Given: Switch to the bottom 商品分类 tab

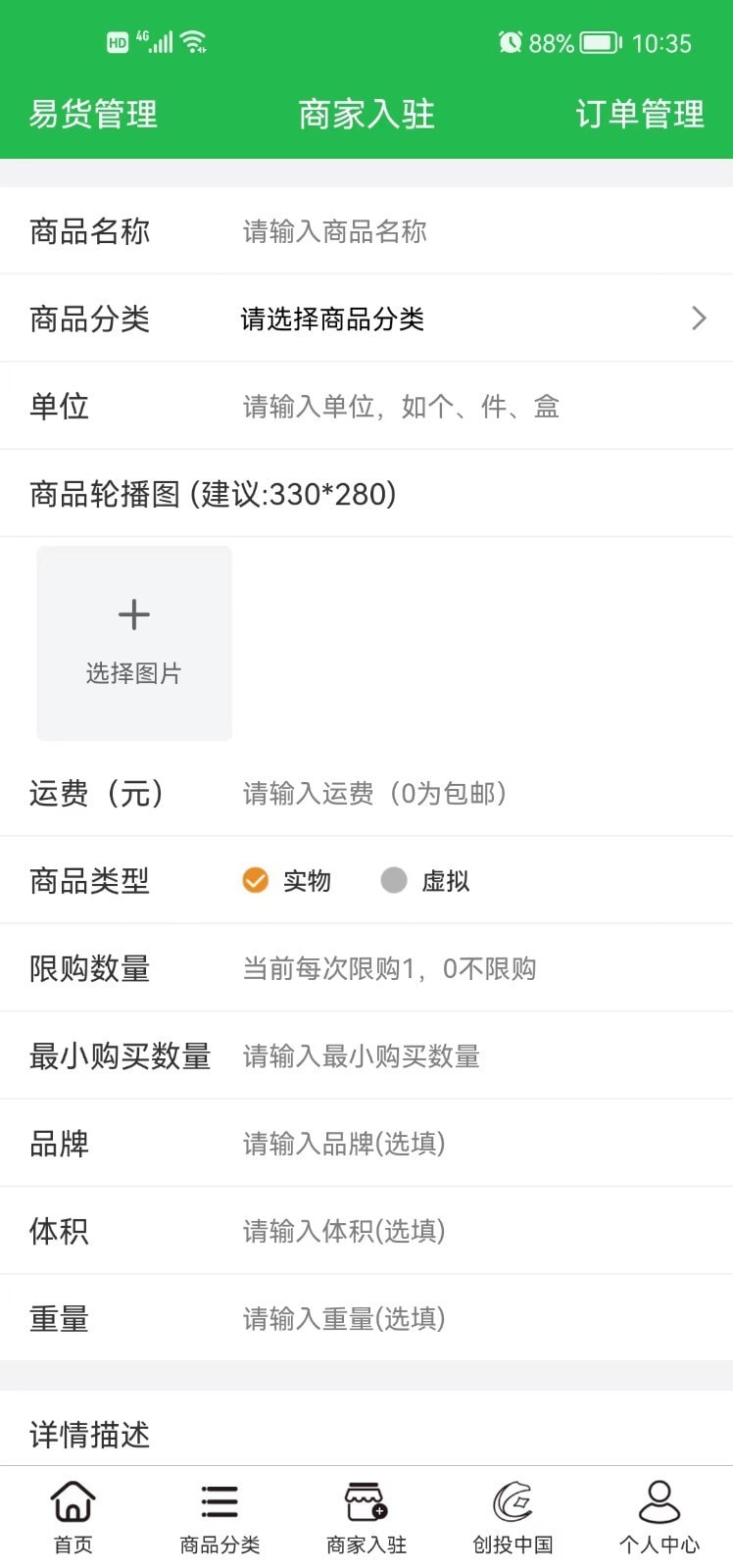Looking at the screenshot, I should pyautogui.click(x=220, y=1517).
